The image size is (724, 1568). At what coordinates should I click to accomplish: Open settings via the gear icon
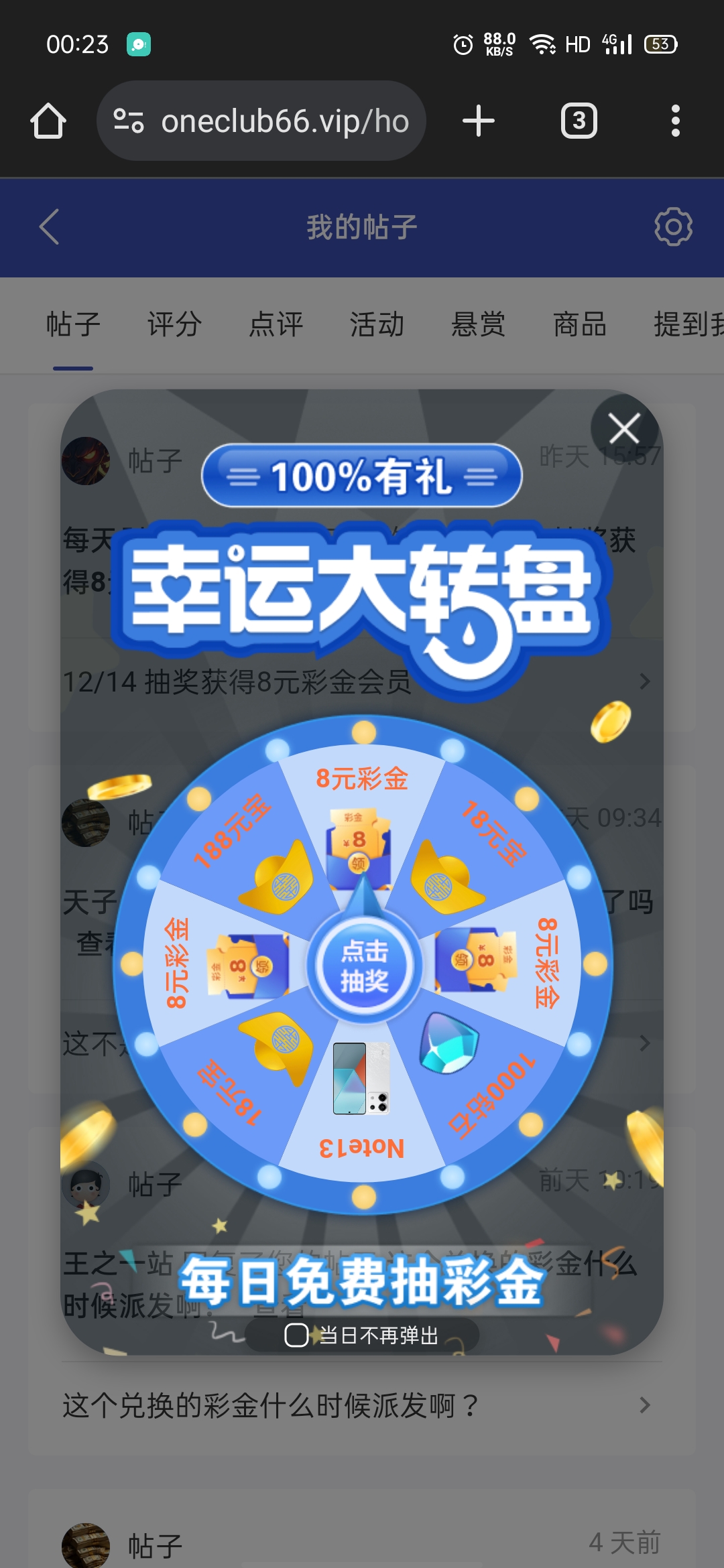(x=672, y=225)
